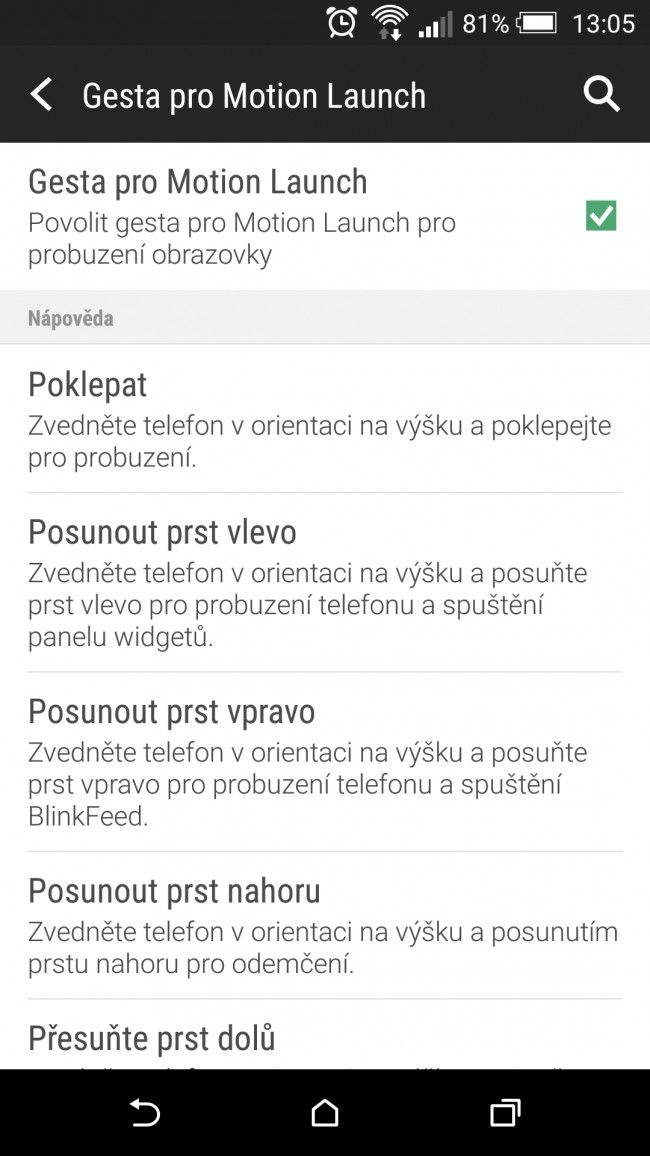Tap the system home button
The height and width of the screenshot is (1156, 650).
tap(324, 1113)
